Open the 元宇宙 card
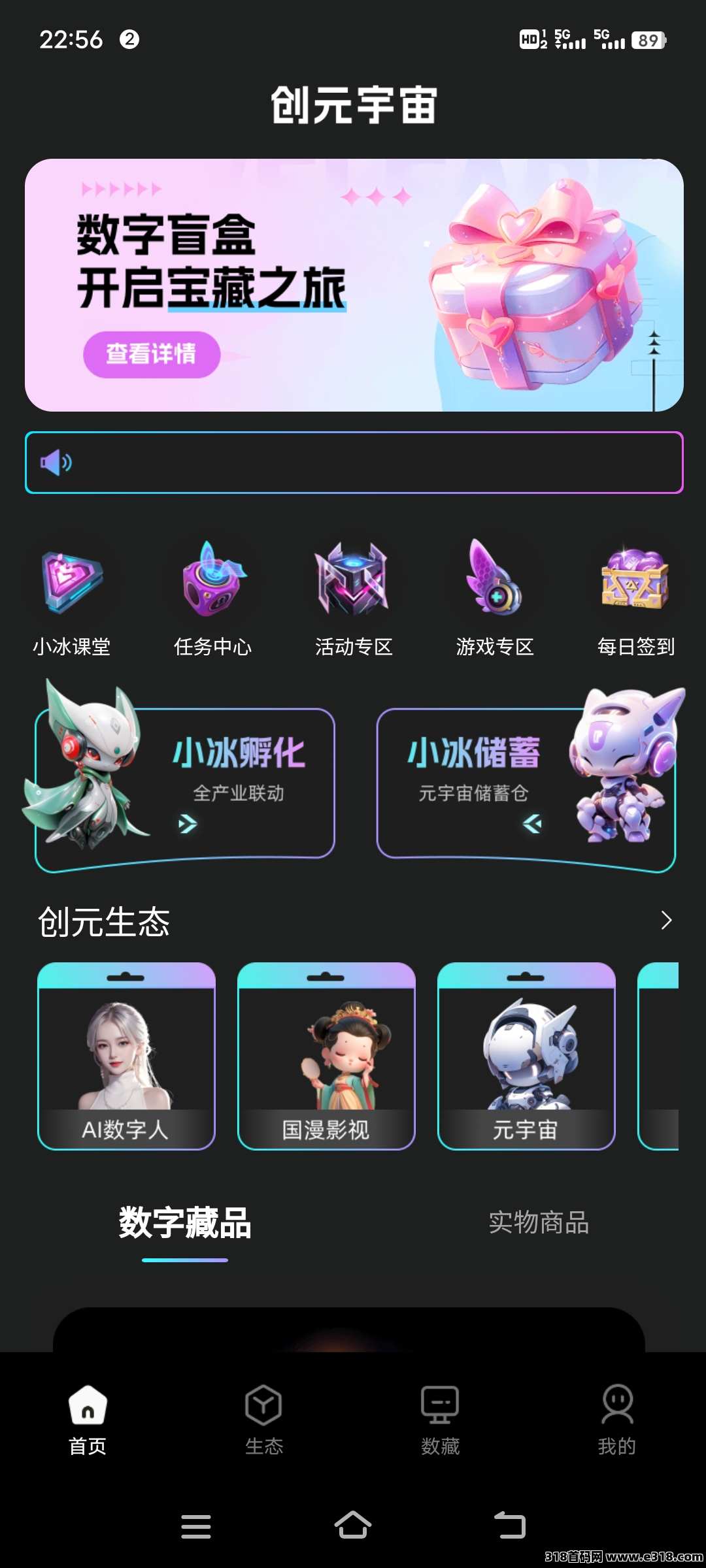Screen dimensions: 706x1568 click(x=526, y=1056)
